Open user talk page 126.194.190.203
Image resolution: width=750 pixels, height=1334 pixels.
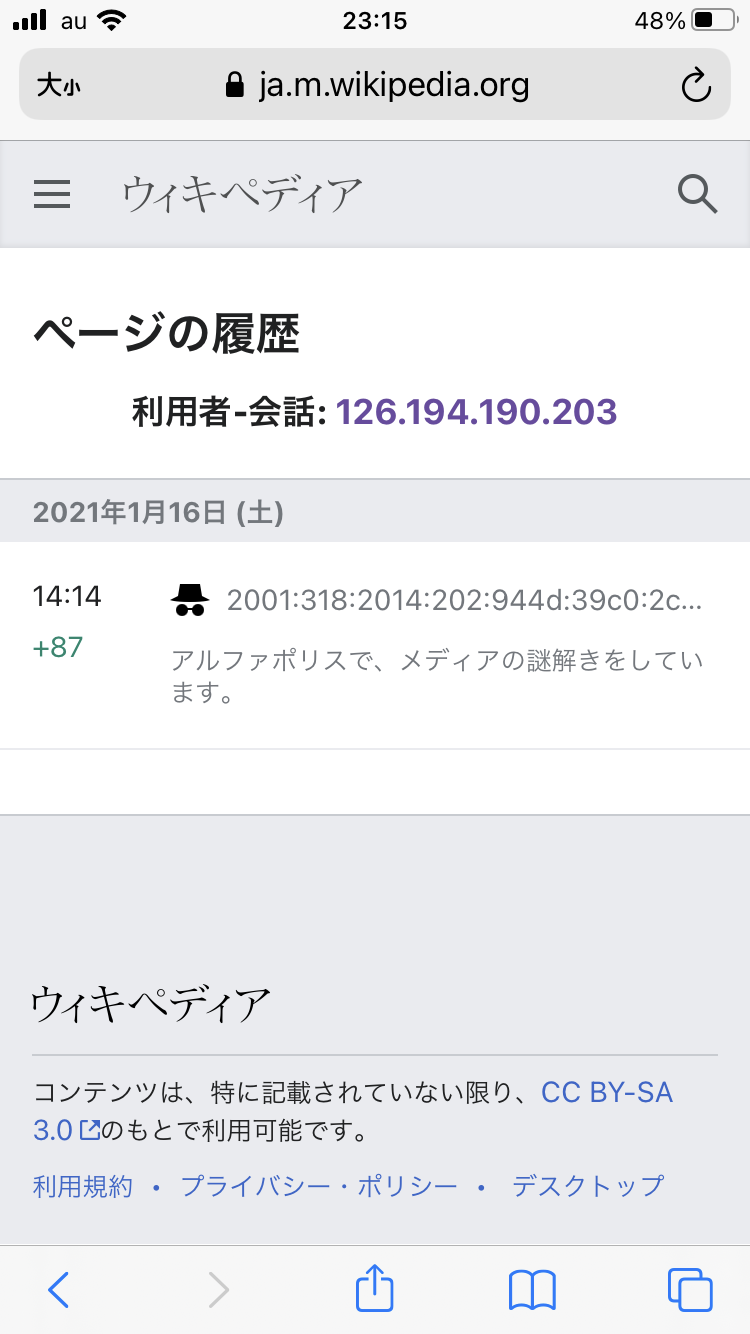click(476, 411)
